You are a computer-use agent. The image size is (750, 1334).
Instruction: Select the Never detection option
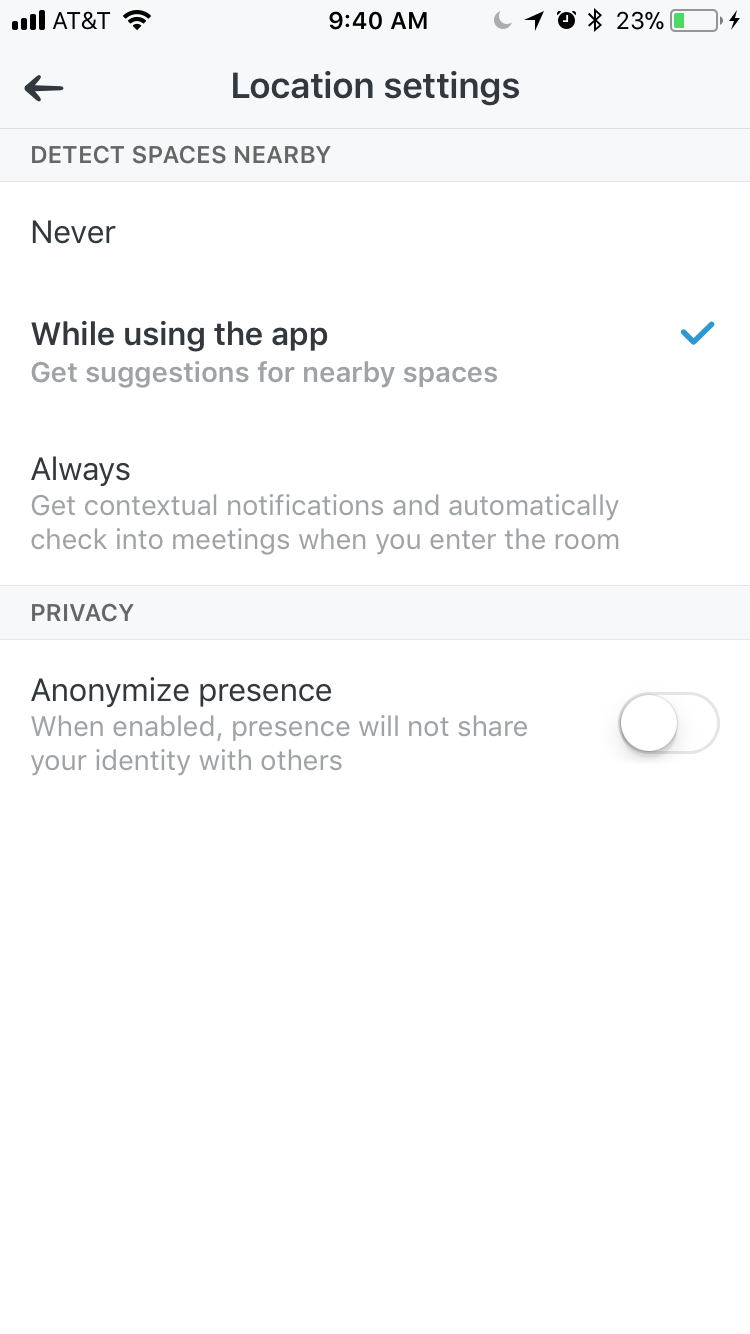pyautogui.click(x=375, y=232)
